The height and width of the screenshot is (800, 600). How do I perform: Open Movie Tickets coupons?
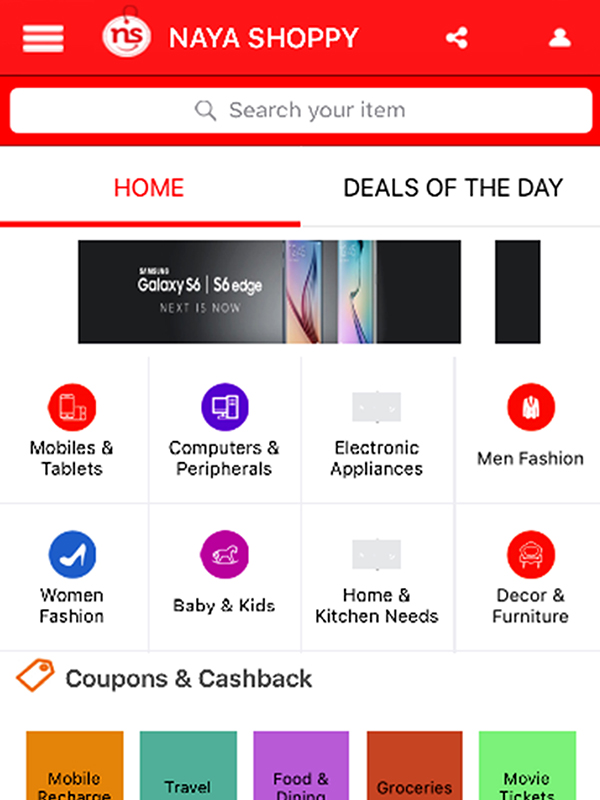click(x=527, y=768)
